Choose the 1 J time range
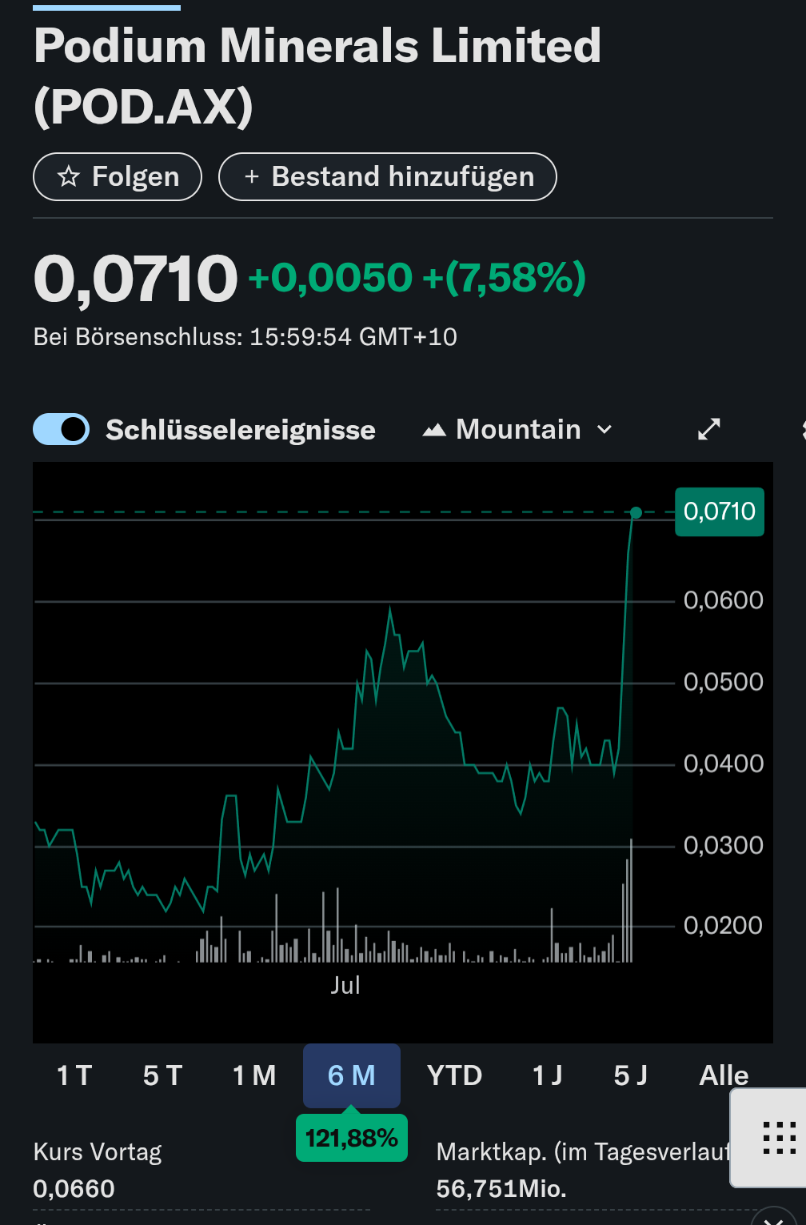Viewport: 806px width, 1225px height. (x=547, y=1075)
